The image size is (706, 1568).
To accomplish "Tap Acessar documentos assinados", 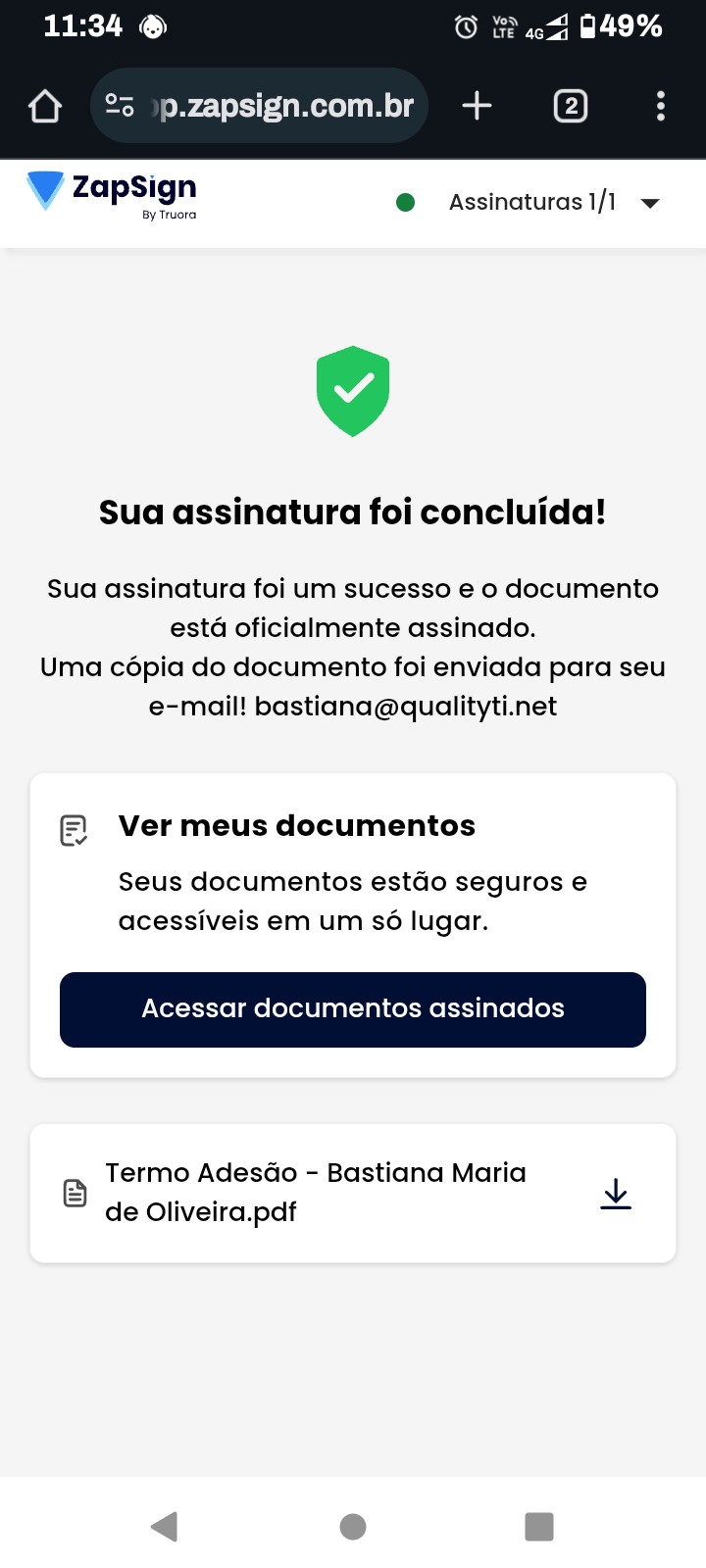I will click(353, 1009).
